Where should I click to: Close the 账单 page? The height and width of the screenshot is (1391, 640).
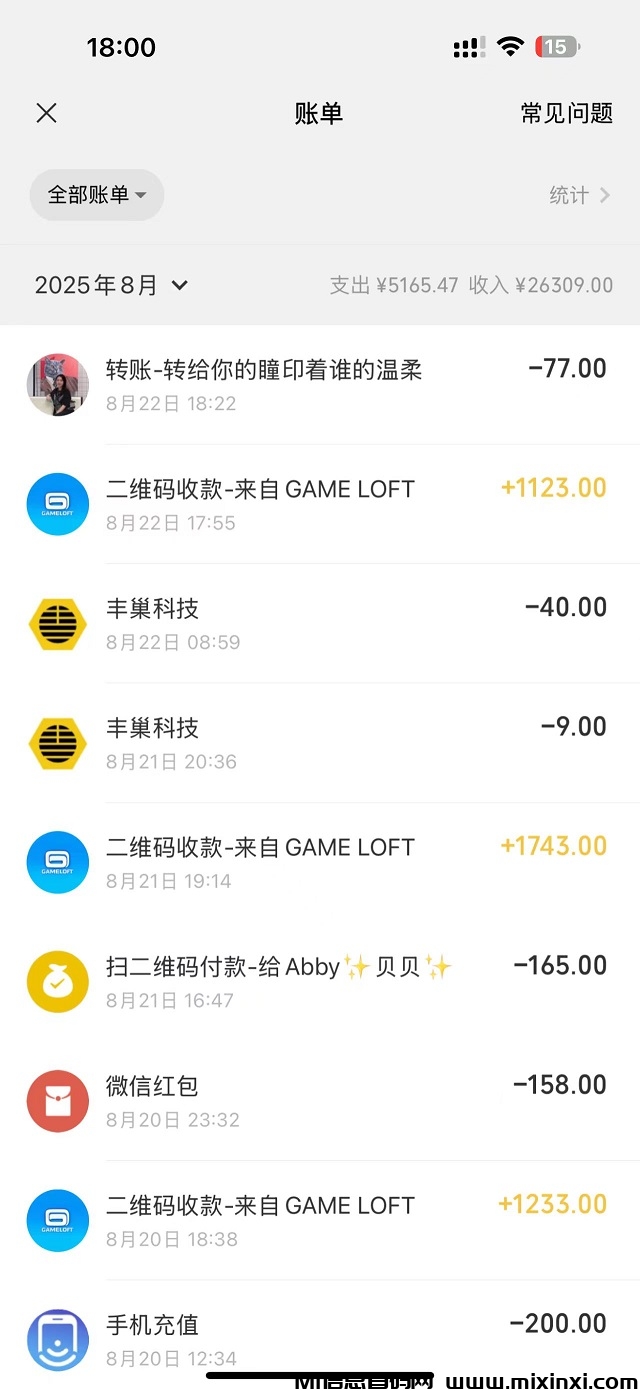tap(46, 113)
